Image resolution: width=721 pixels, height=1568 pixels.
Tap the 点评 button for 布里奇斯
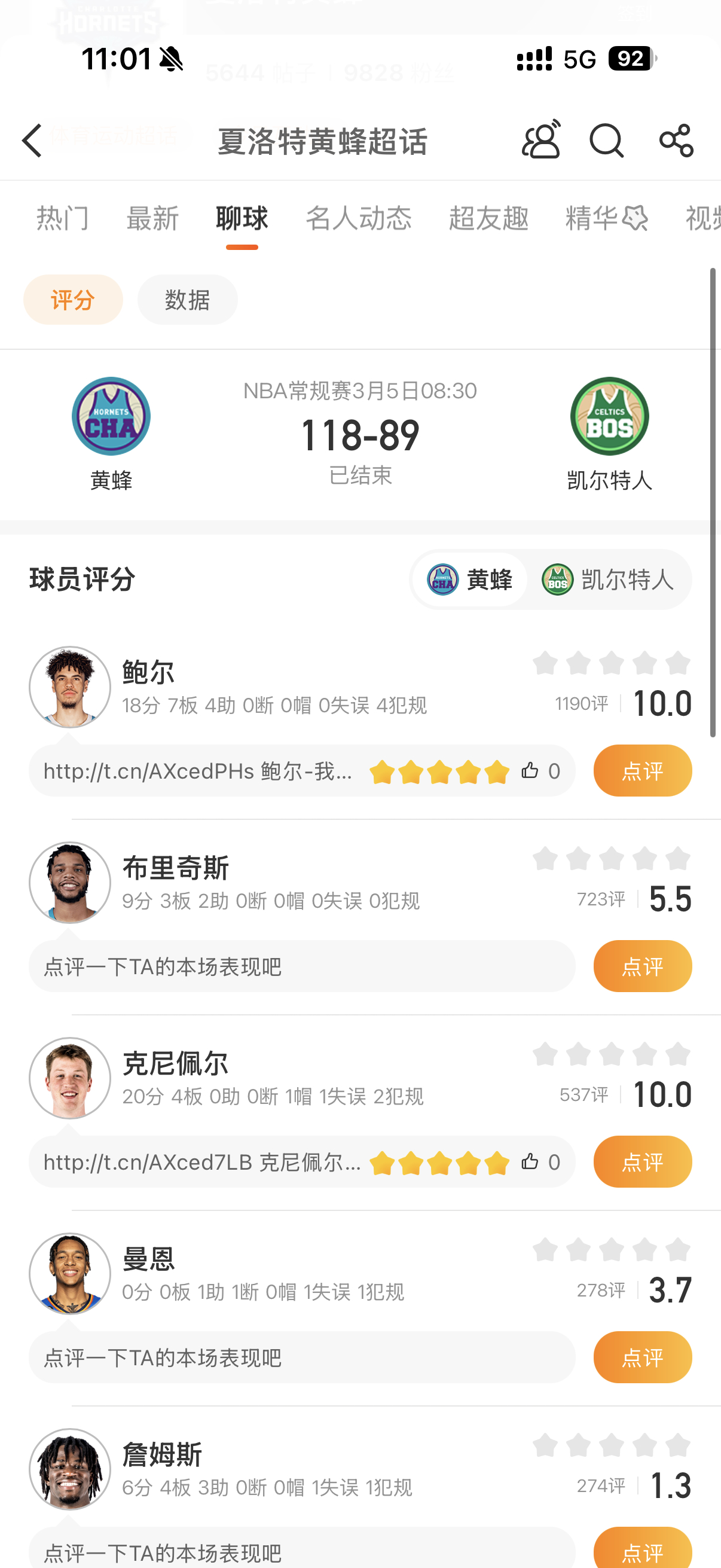pyautogui.click(x=643, y=966)
